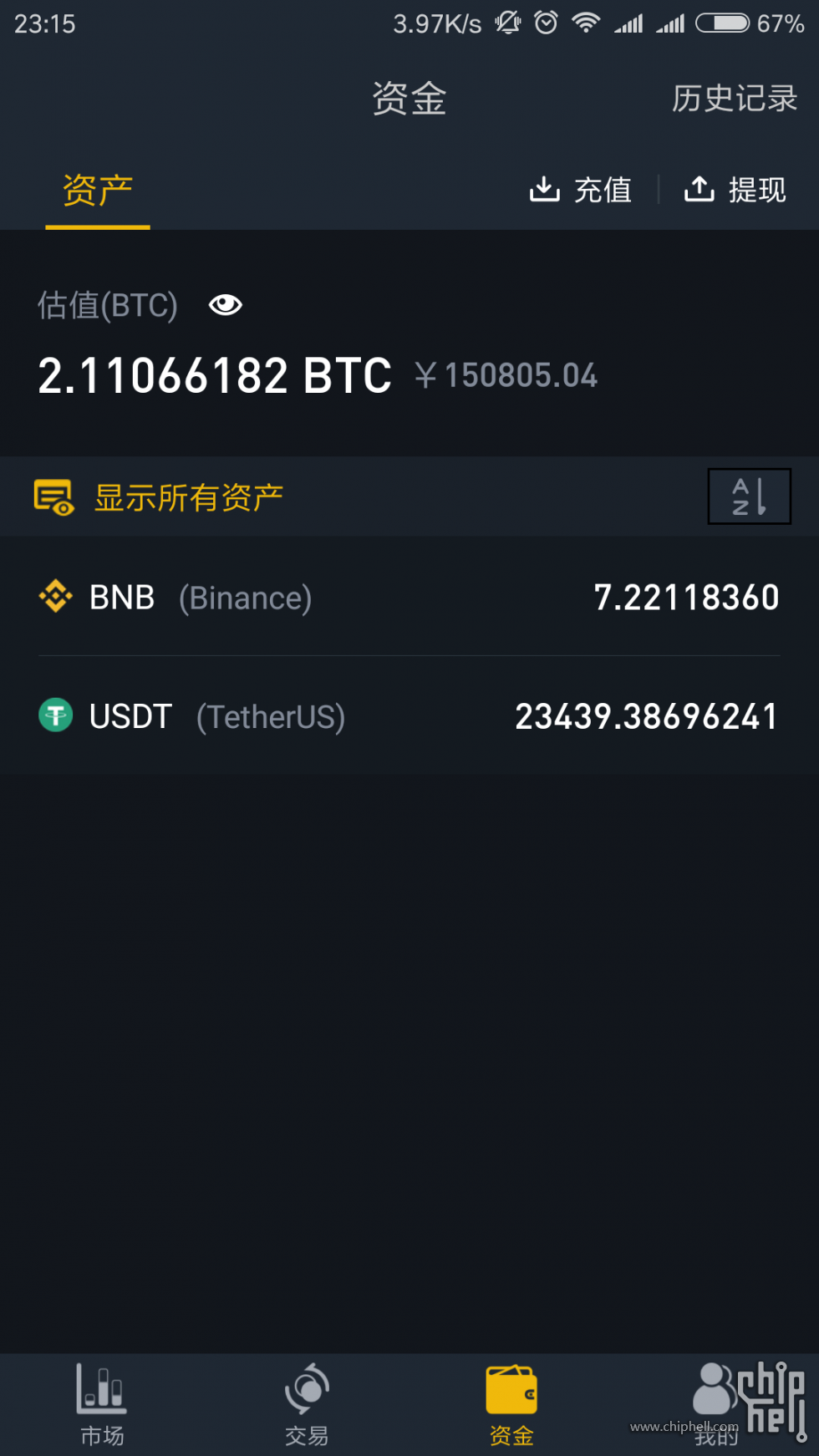The width and height of the screenshot is (819, 1456).
Task: Open the USDT (TetherUS) asset row
Action: pyautogui.click(x=409, y=716)
